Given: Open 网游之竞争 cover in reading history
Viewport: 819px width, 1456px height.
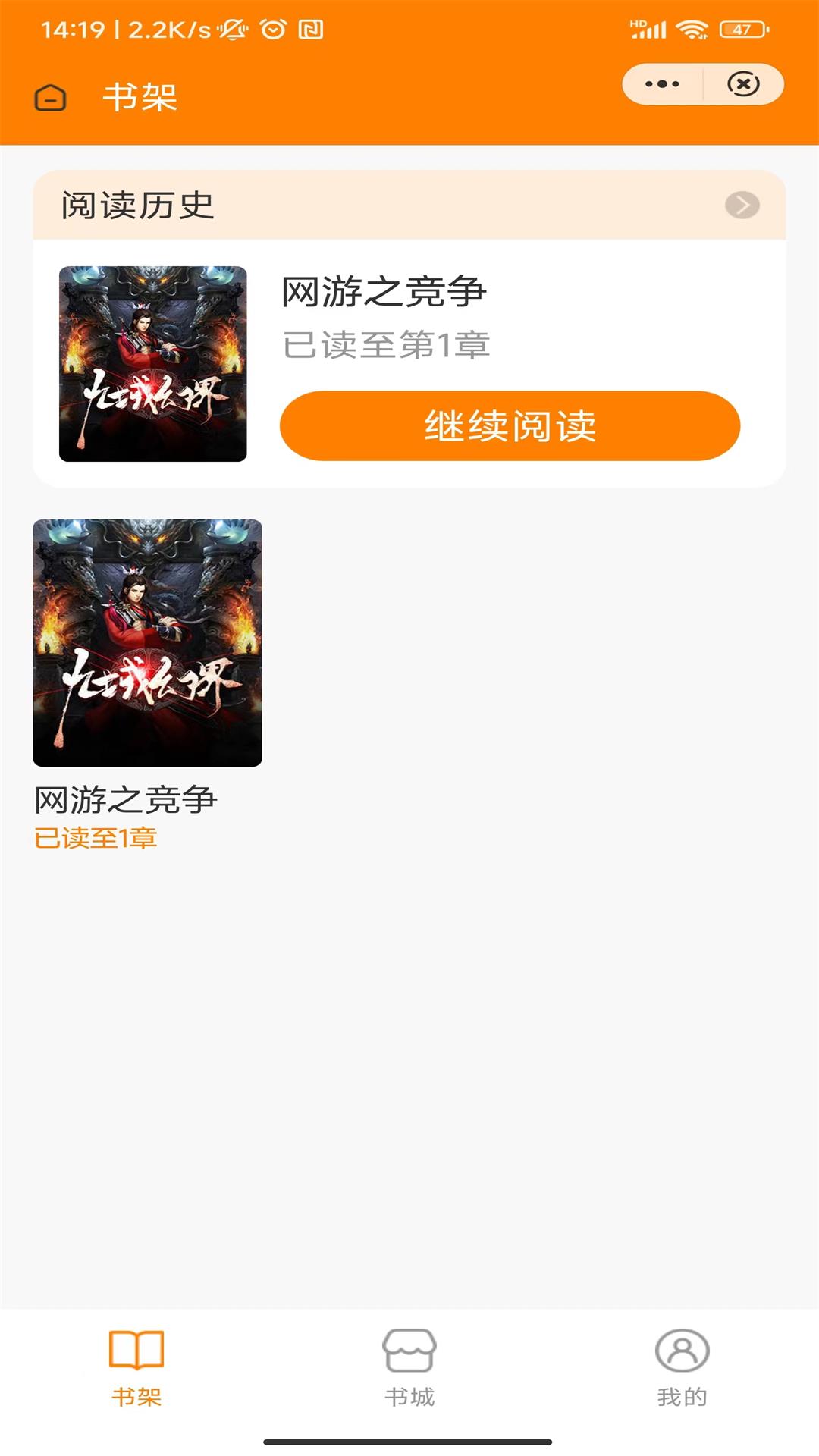Looking at the screenshot, I should [153, 364].
